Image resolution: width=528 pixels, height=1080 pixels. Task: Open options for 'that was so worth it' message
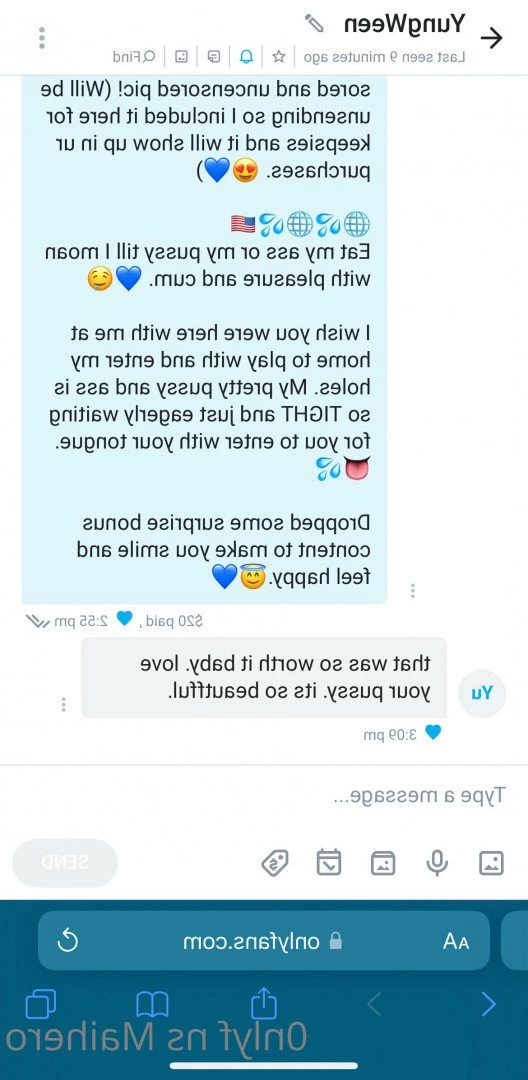tap(63, 704)
